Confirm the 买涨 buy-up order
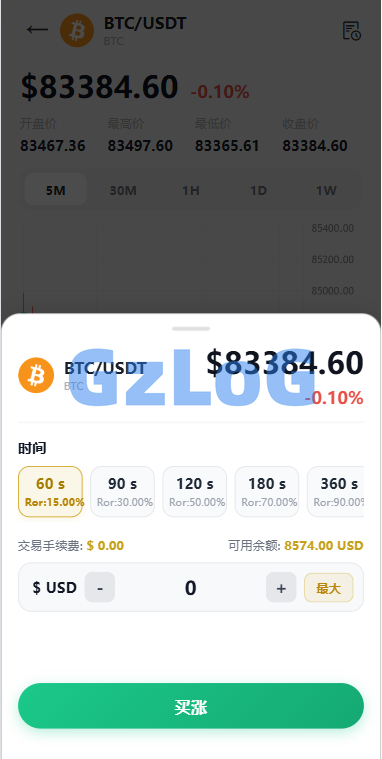This screenshot has height=759, width=382. (191, 706)
